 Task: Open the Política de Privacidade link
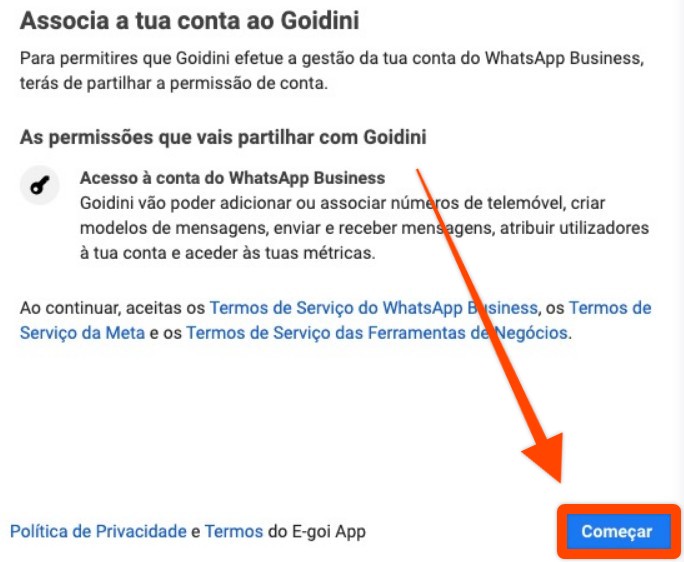click(98, 531)
